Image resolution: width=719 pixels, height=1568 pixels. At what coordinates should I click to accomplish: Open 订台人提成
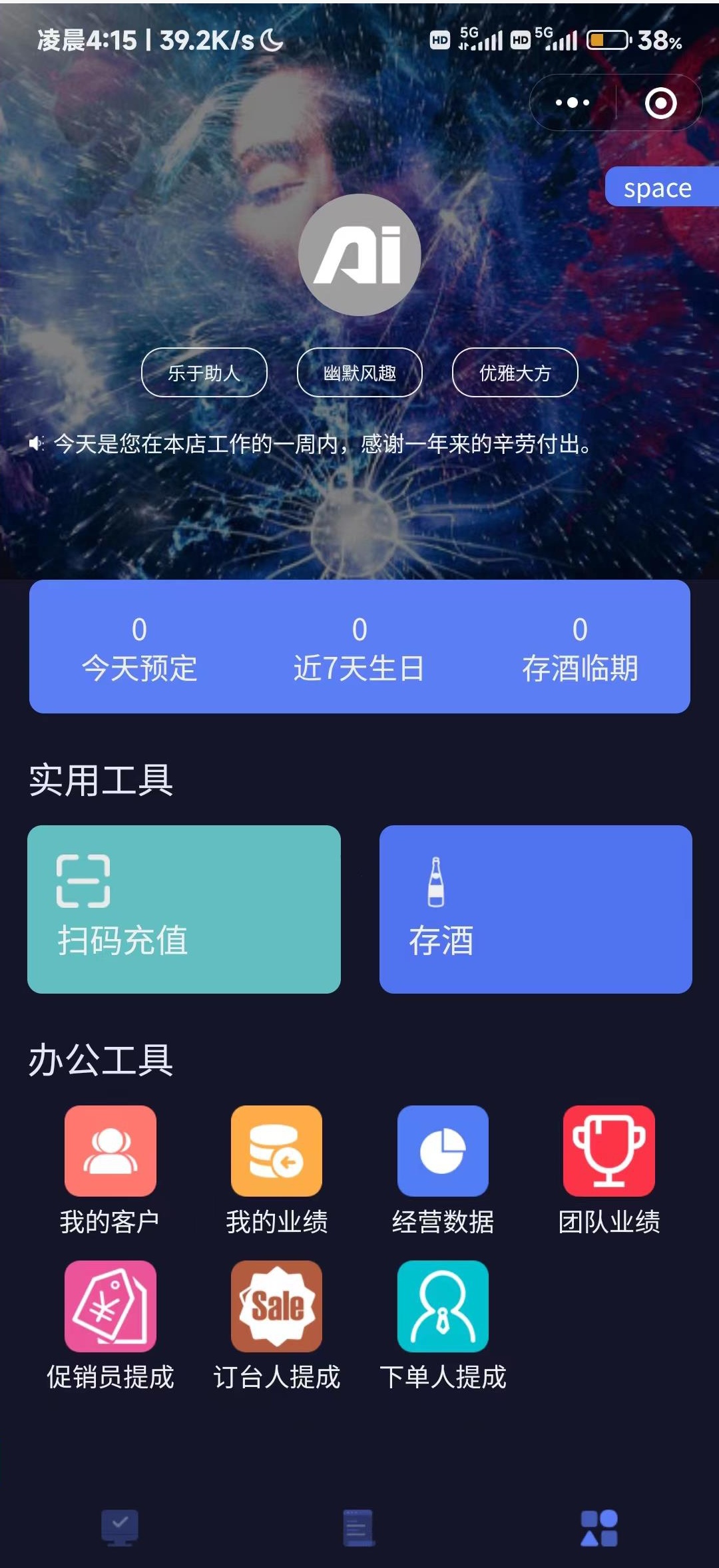pyautogui.click(x=276, y=1326)
